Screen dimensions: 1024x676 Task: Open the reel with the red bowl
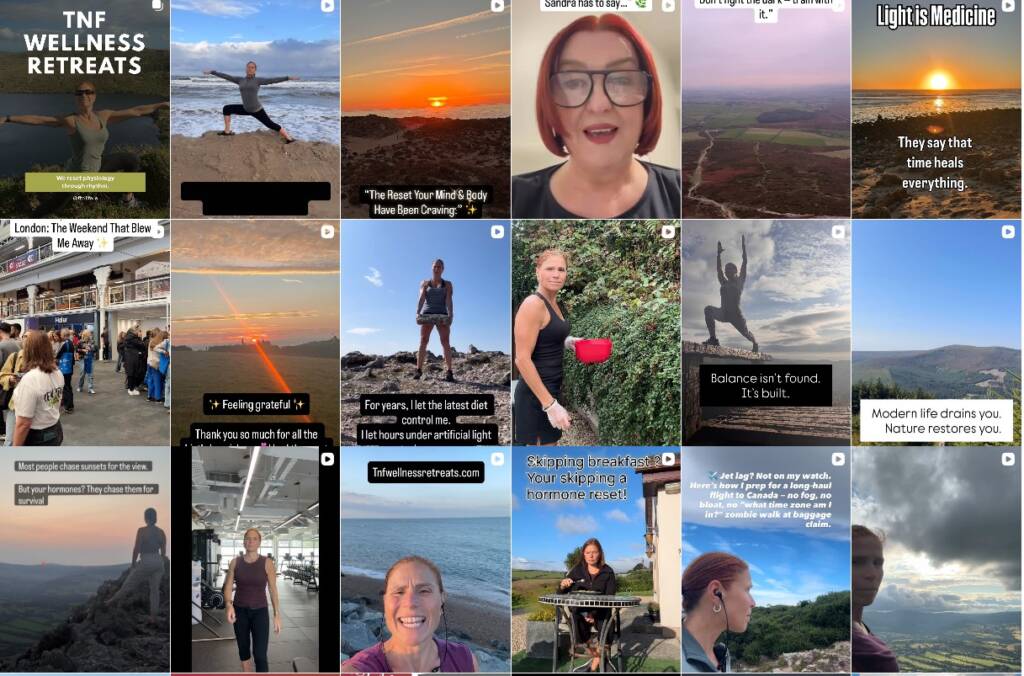coord(596,335)
